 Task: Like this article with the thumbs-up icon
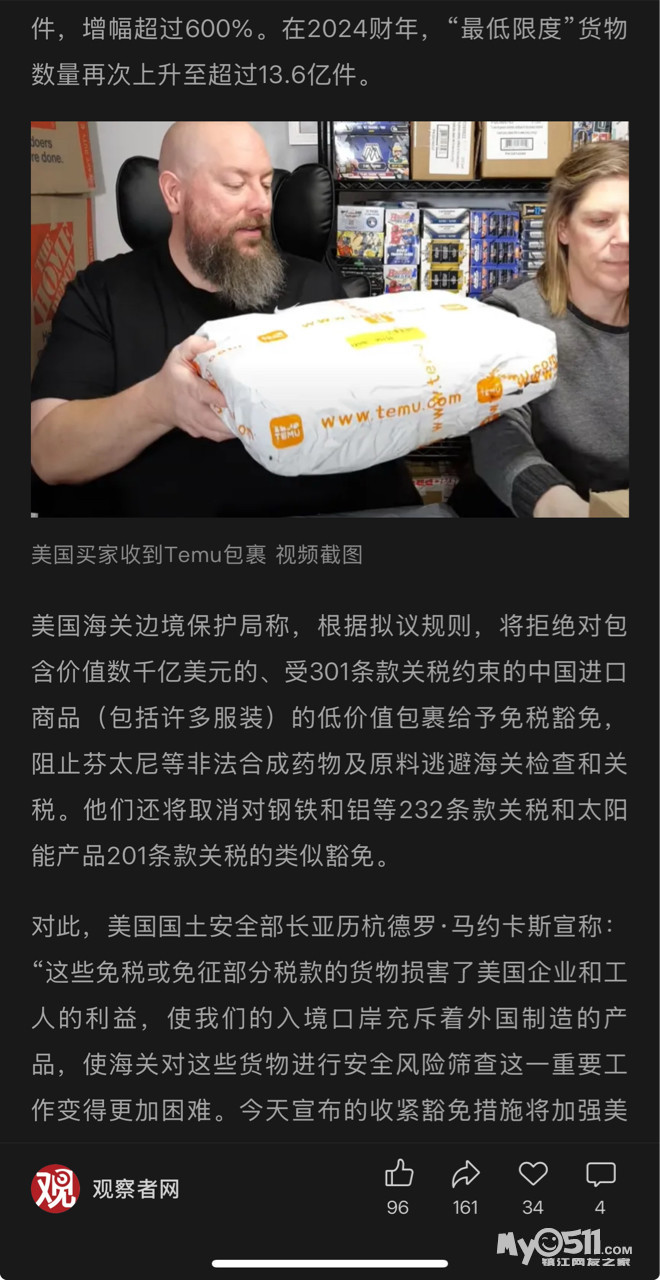coord(398,1174)
